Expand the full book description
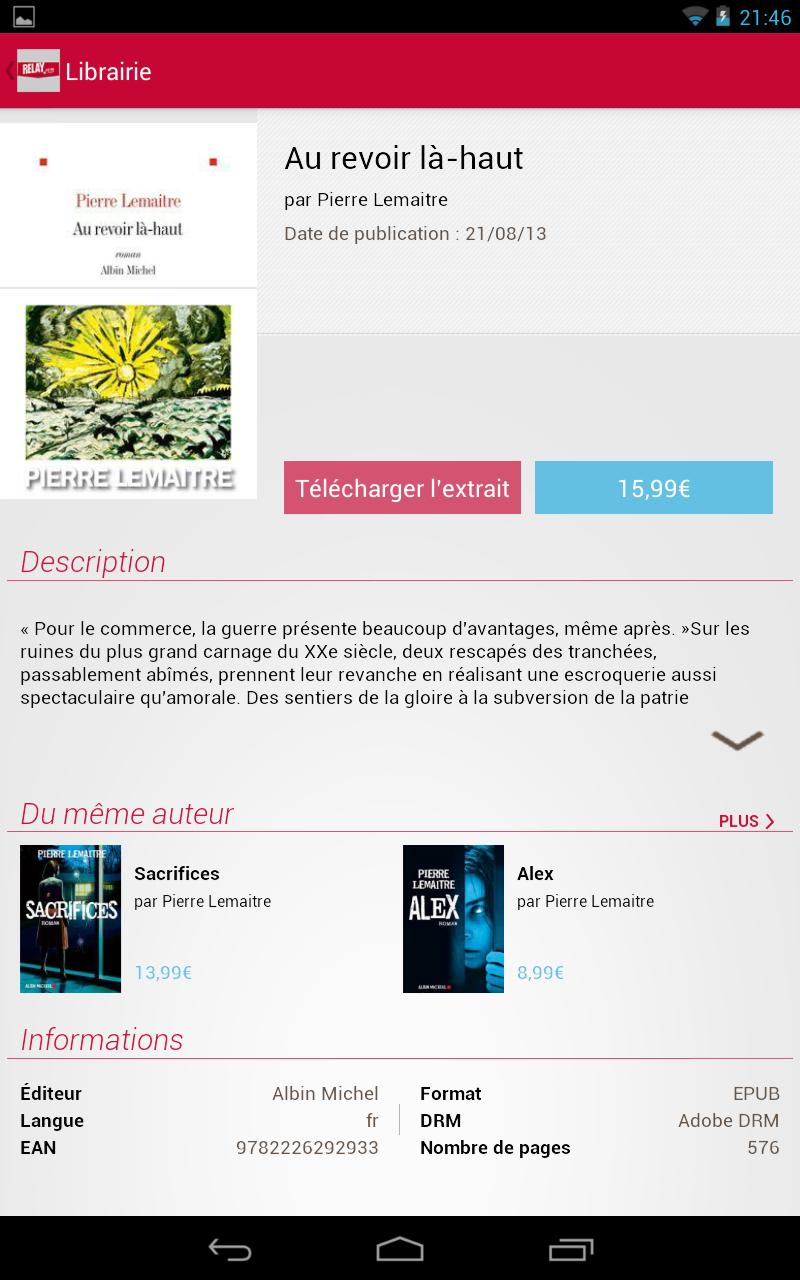The height and width of the screenshot is (1280, 800). (x=737, y=740)
